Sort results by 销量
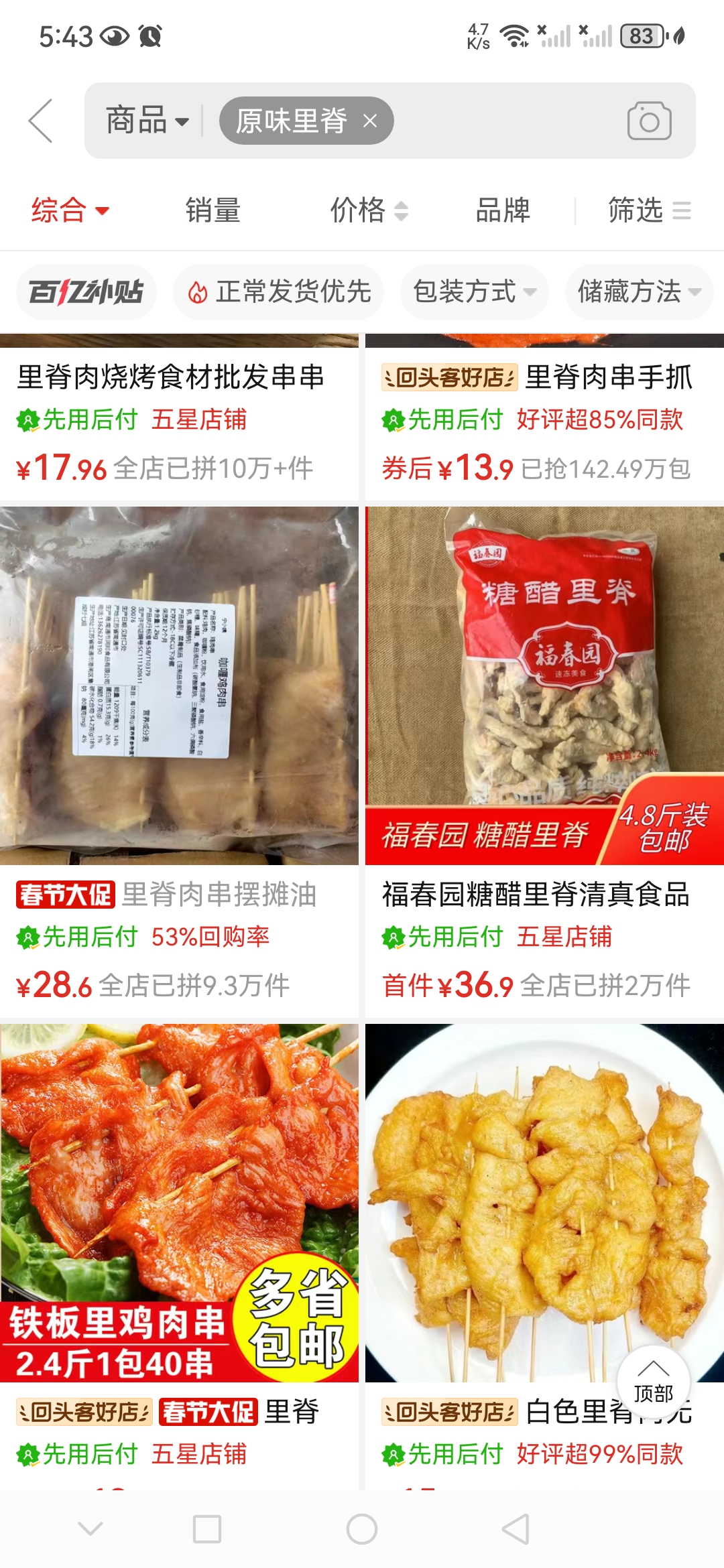 213,210
